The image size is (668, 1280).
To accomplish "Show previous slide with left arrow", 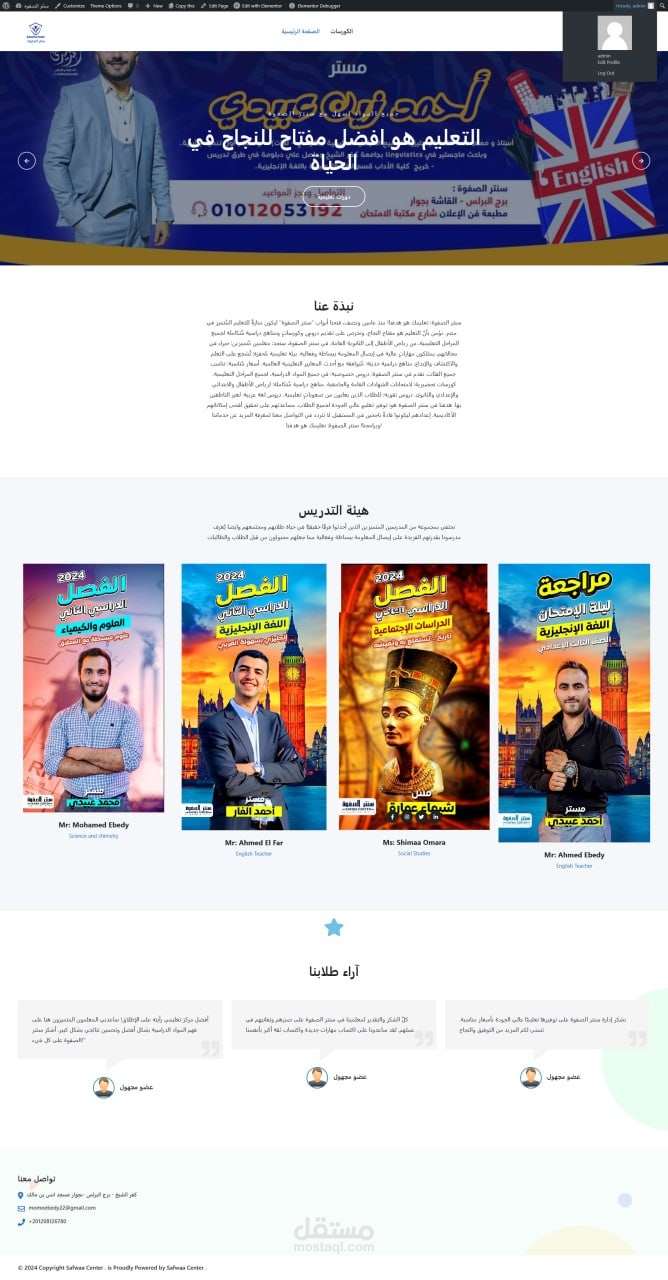I will tap(27, 160).
